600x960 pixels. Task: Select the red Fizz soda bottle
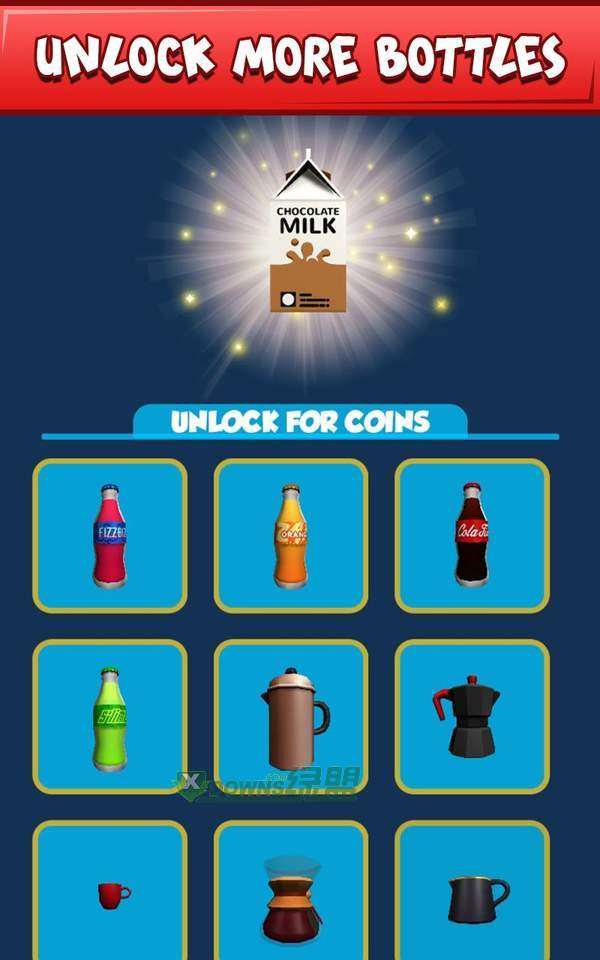pos(110,536)
